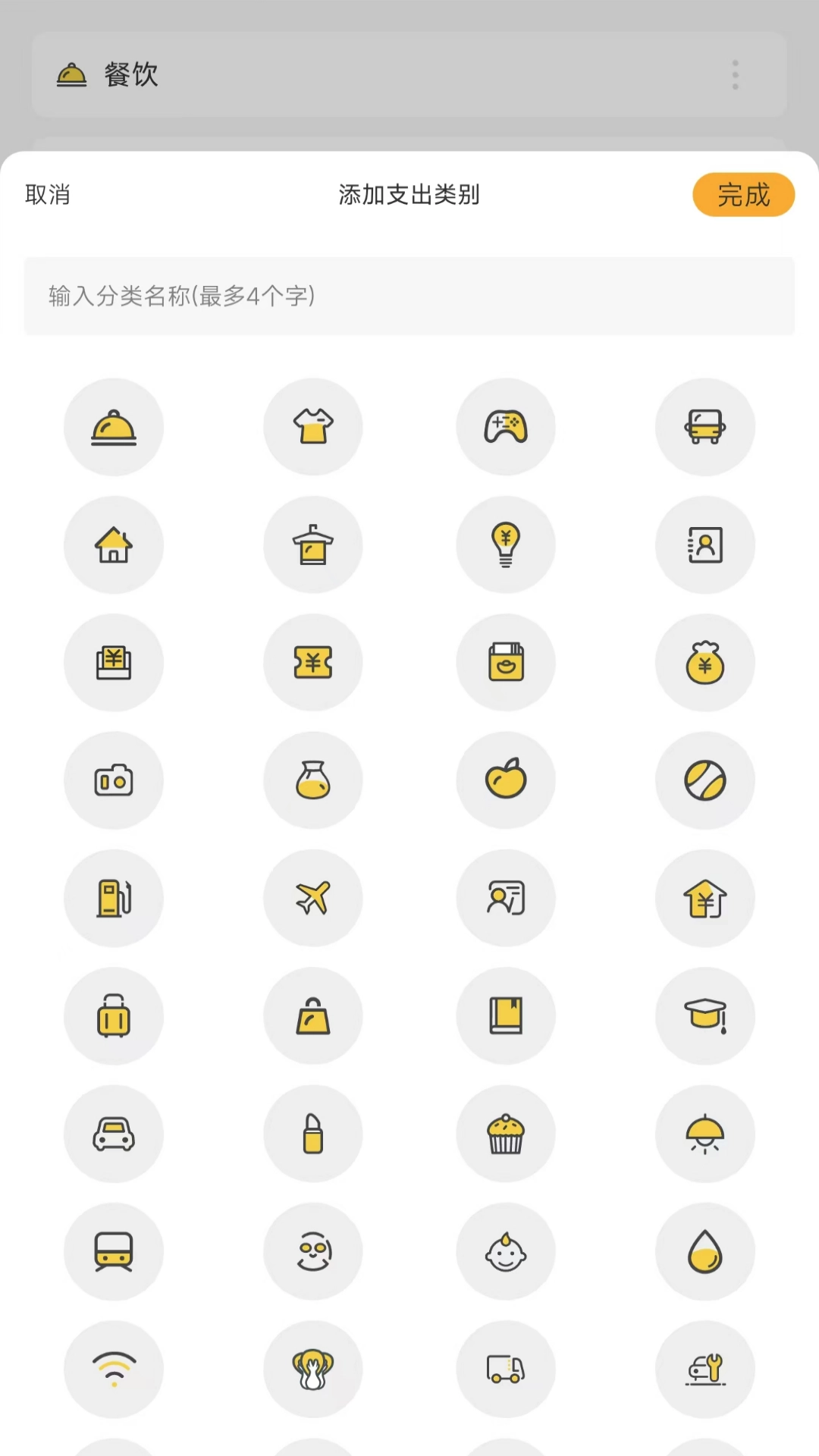The height and width of the screenshot is (1456, 819).
Task: Select the lipstick cosmetics icon
Action: pyautogui.click(x=312, y=1134)
